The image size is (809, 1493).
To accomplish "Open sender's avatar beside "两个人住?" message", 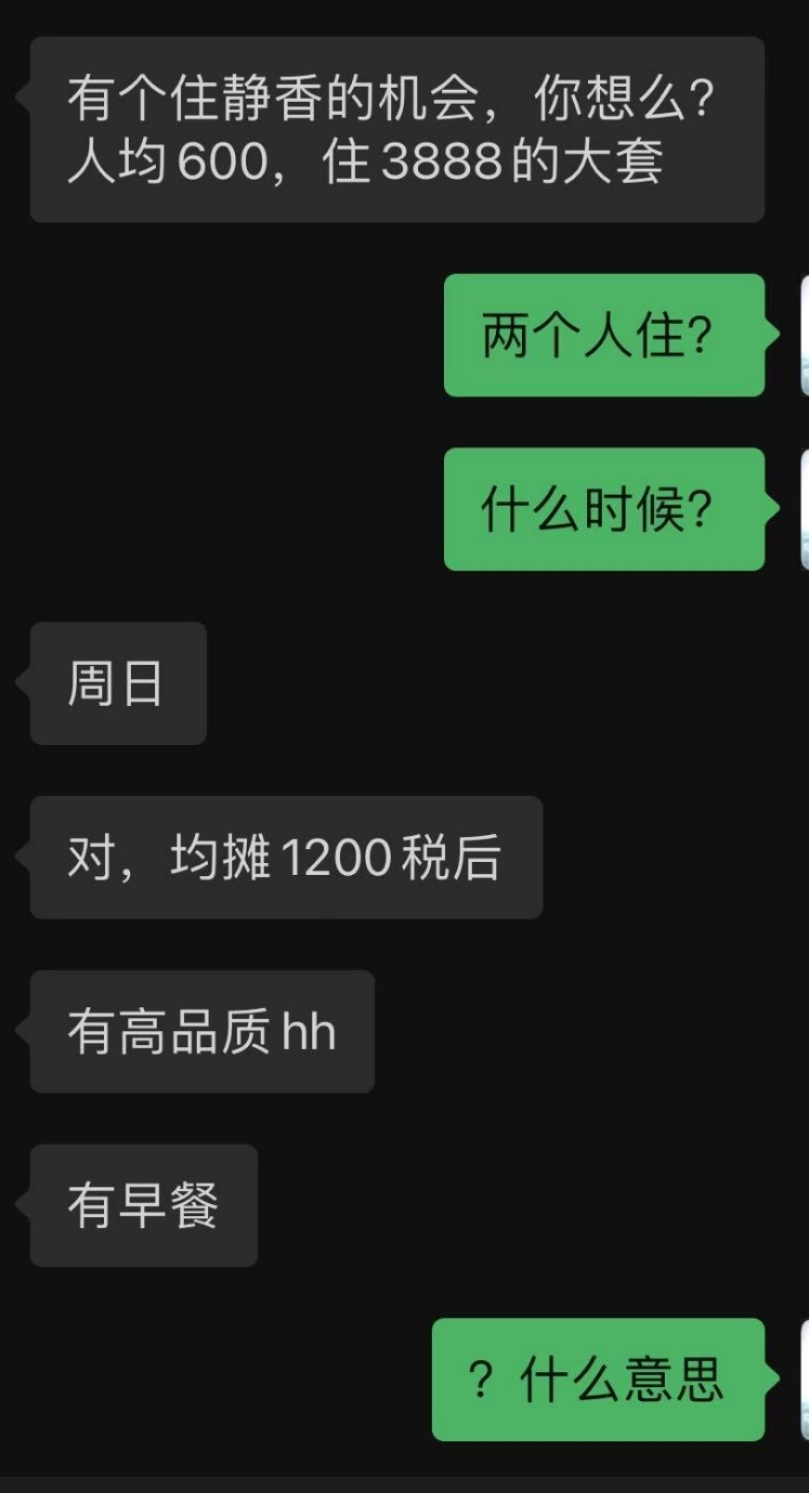I will tap(804, 335).
